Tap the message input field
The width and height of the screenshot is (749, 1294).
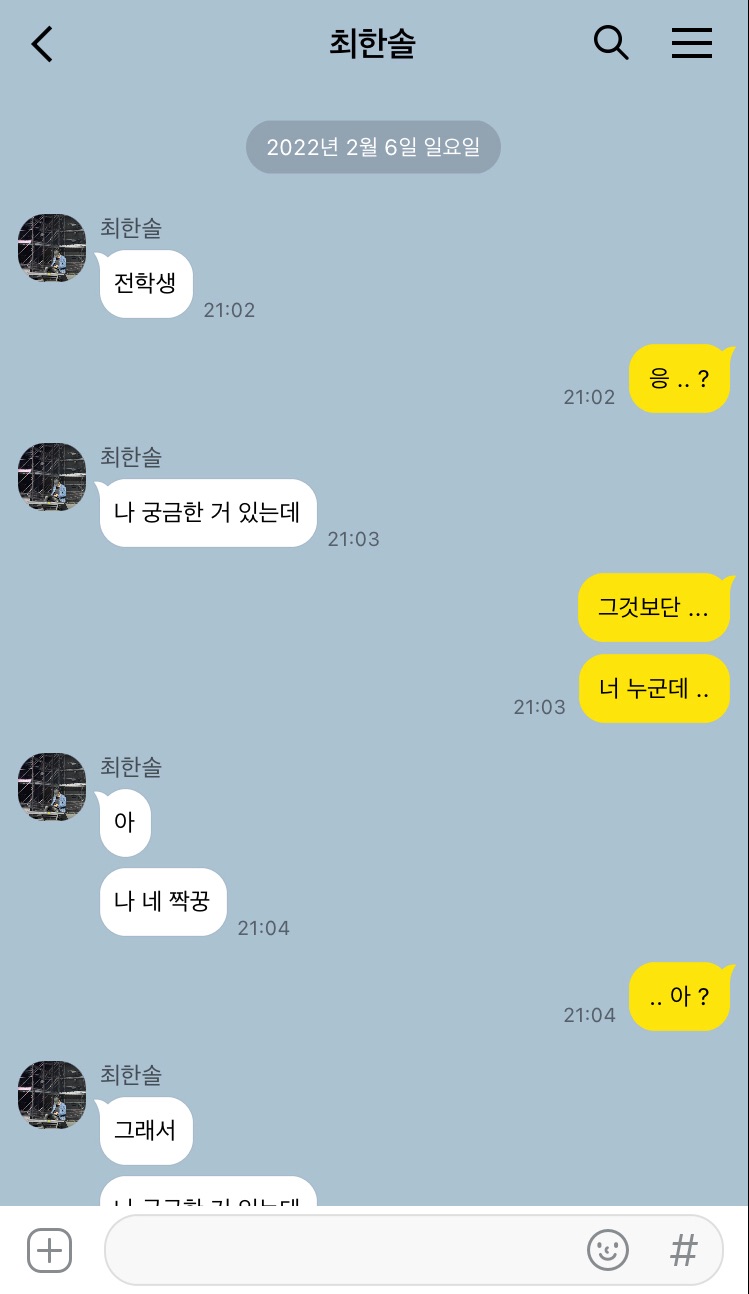(340, 1250)
